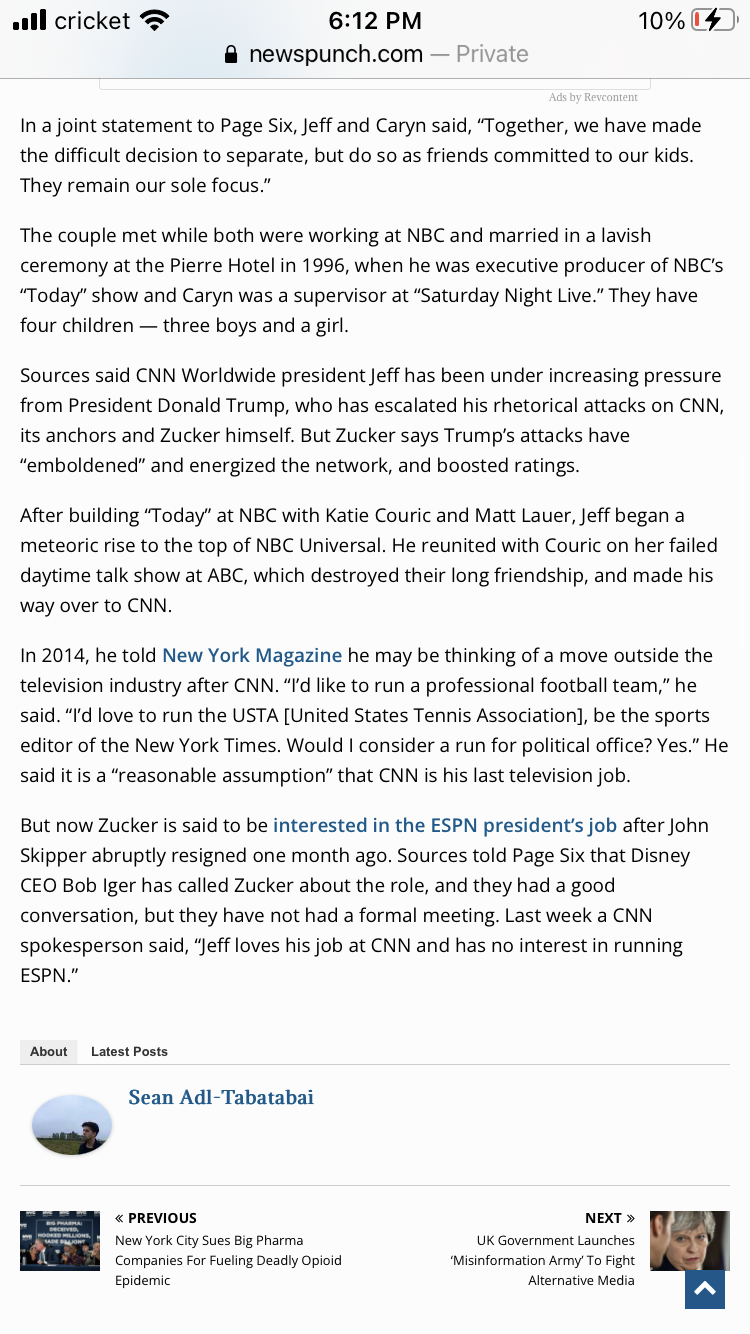
Task: Open the New York Magazine link
Action: 252,656
